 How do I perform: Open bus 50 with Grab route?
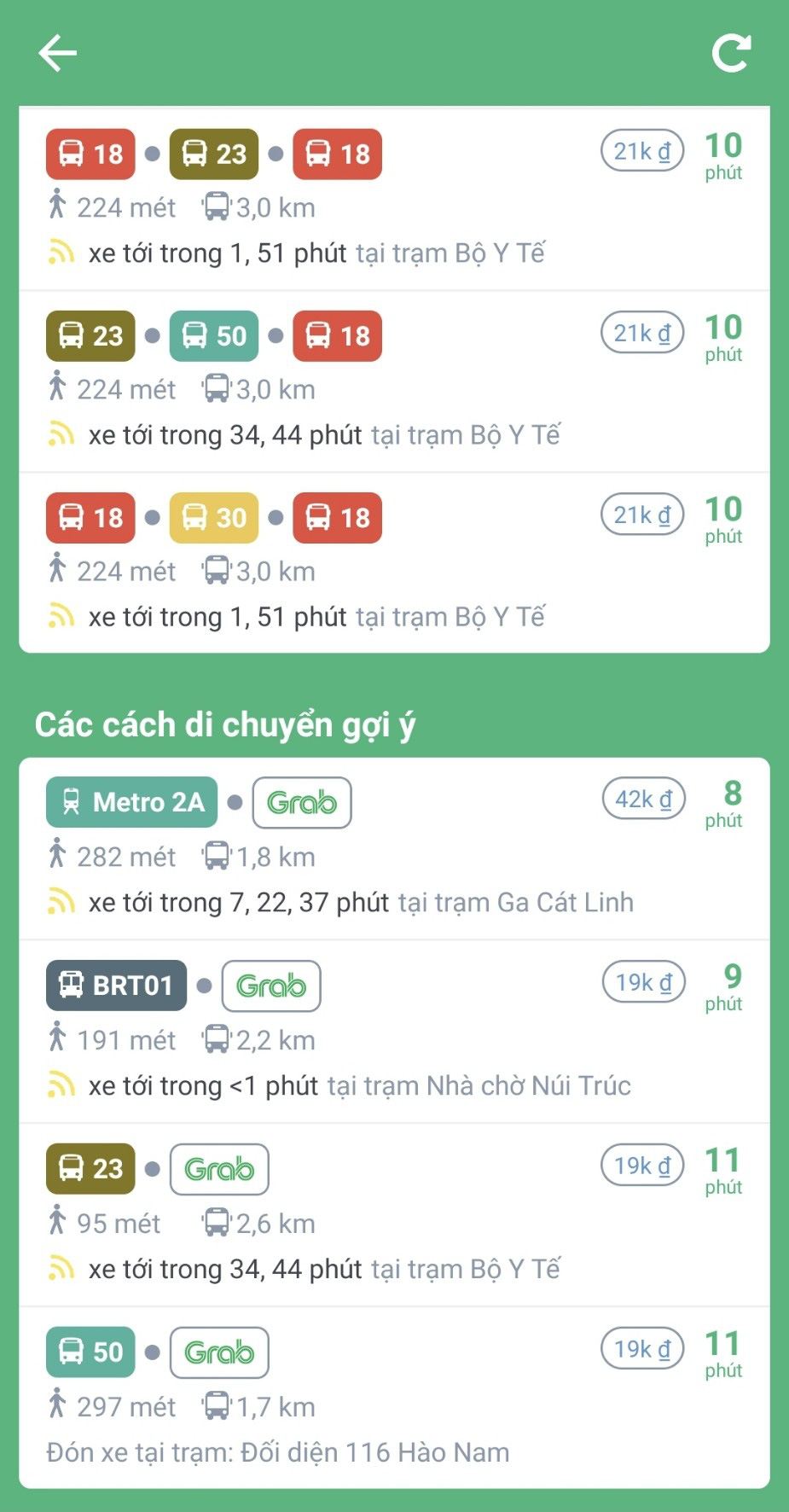tap(394, 1398)
